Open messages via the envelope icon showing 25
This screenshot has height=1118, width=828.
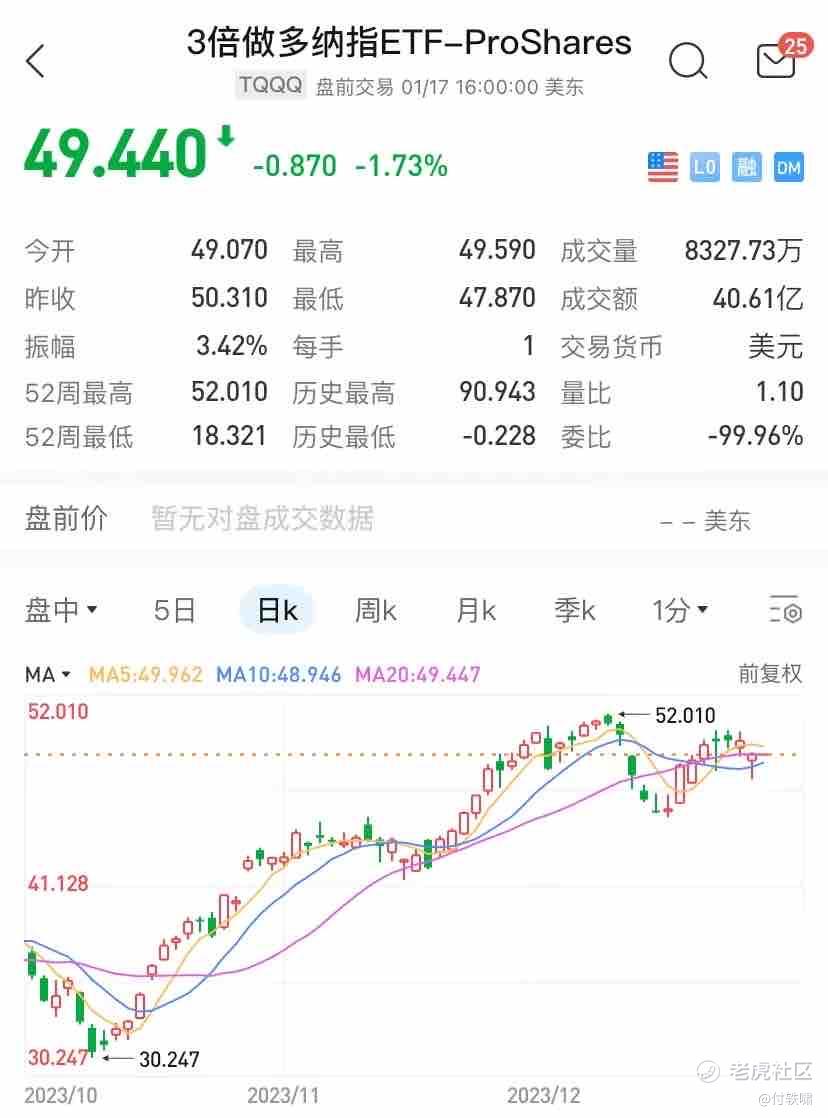[x=774, y=61]
